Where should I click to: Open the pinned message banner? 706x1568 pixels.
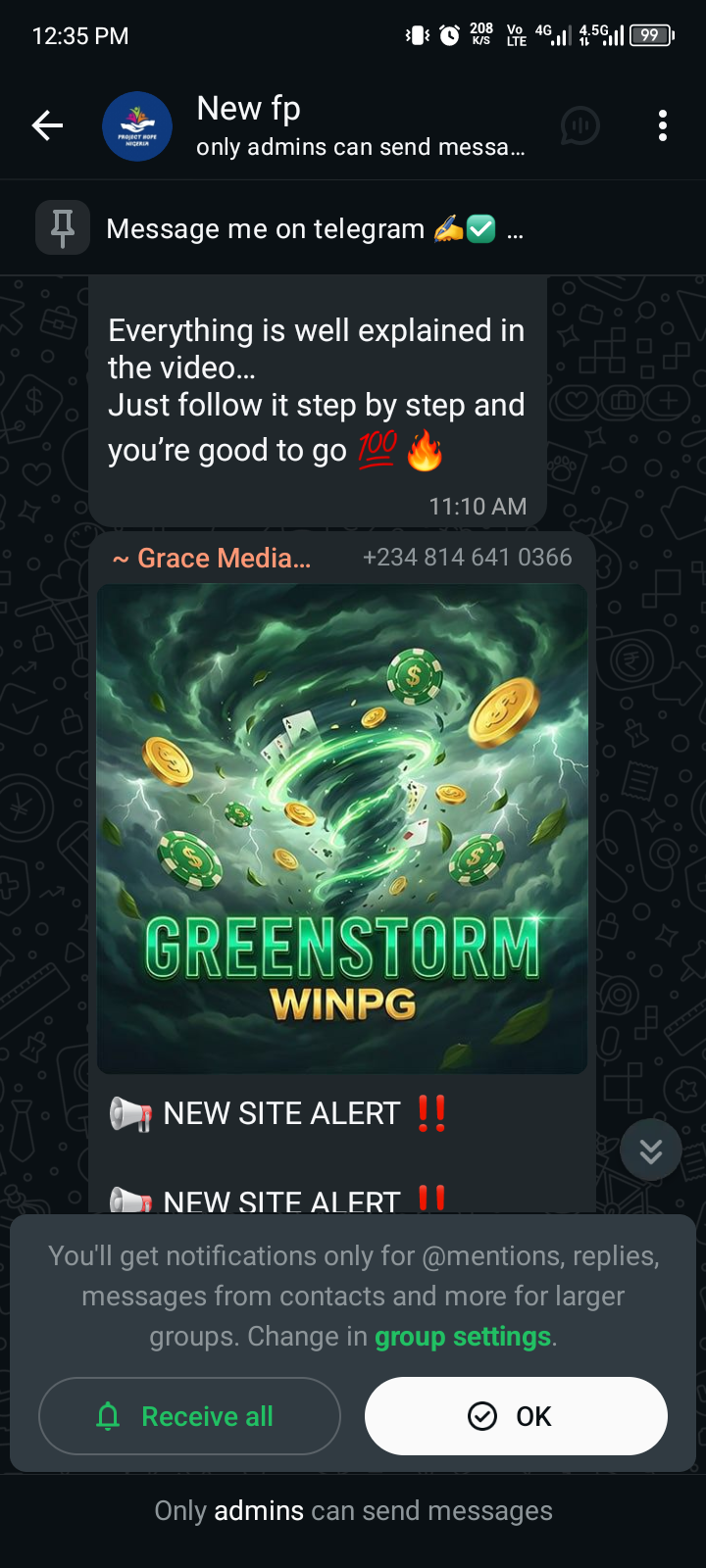314,228
